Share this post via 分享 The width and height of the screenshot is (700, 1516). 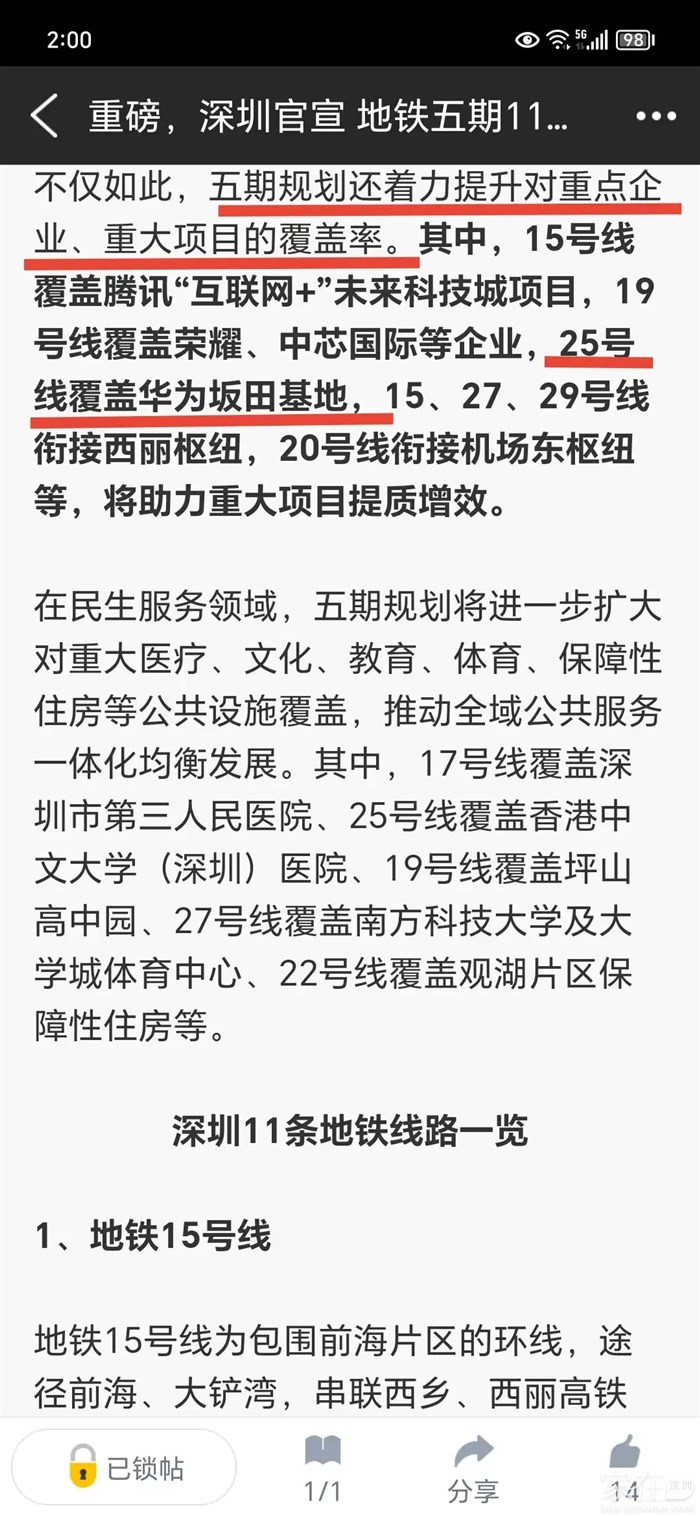pyautogui.click(x=473, y=1468)
